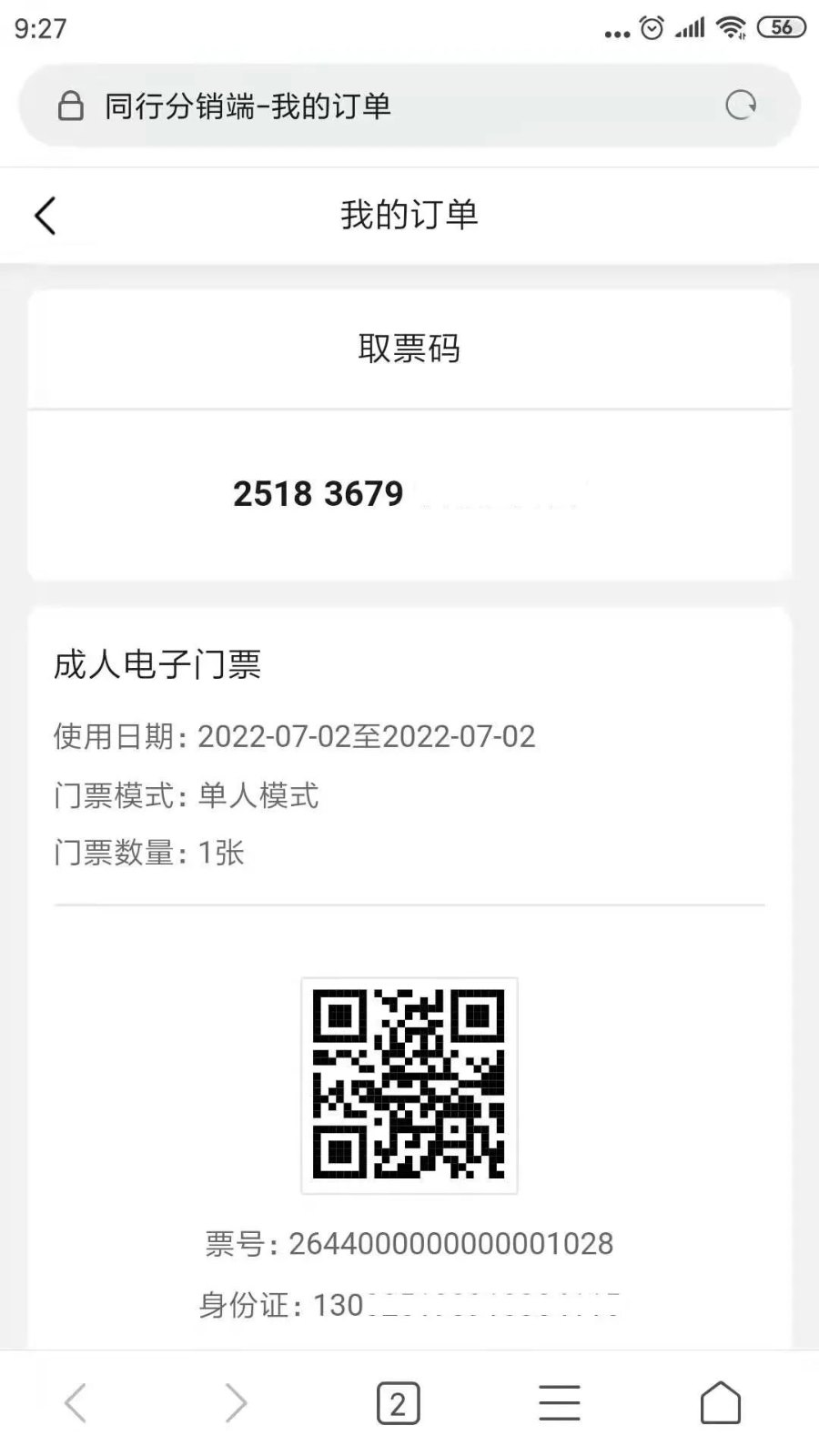The image size is (819, 1456).
Task: Navigate forward with browser forward arrow
Action: coord(237,1403)
